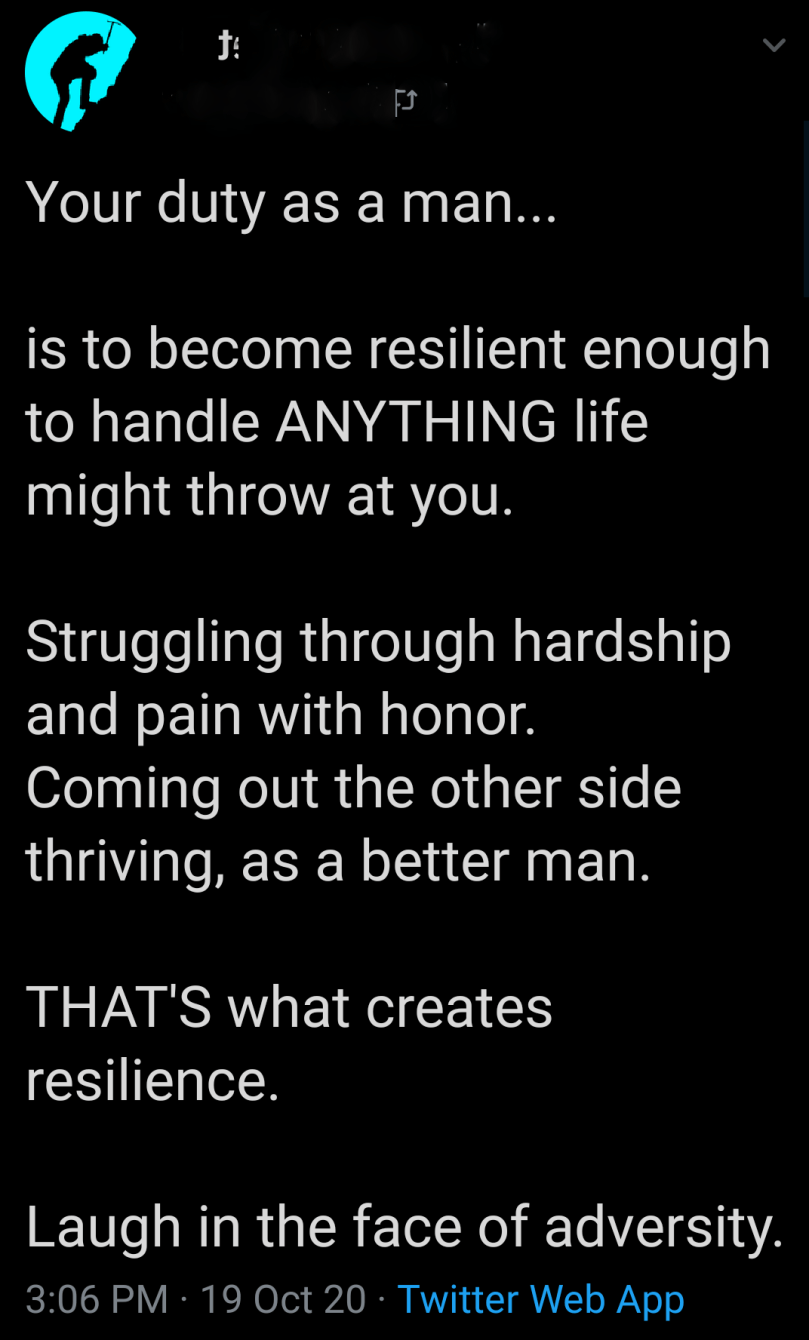The width and height of the screenshot is (809, 1340).
Task: Open the Twitter Web App source link
Action: (541, 1299)
